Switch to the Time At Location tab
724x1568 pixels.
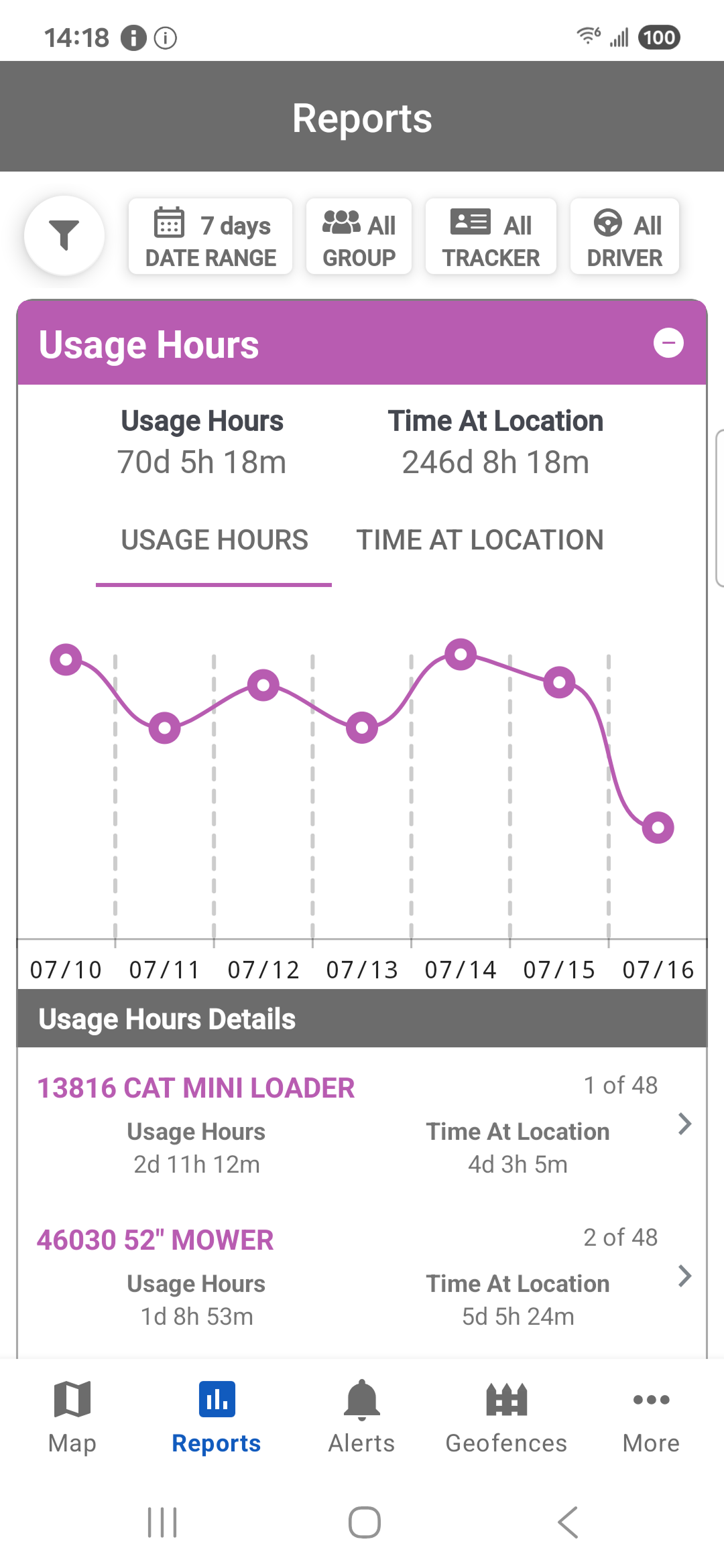click(480, 540)
